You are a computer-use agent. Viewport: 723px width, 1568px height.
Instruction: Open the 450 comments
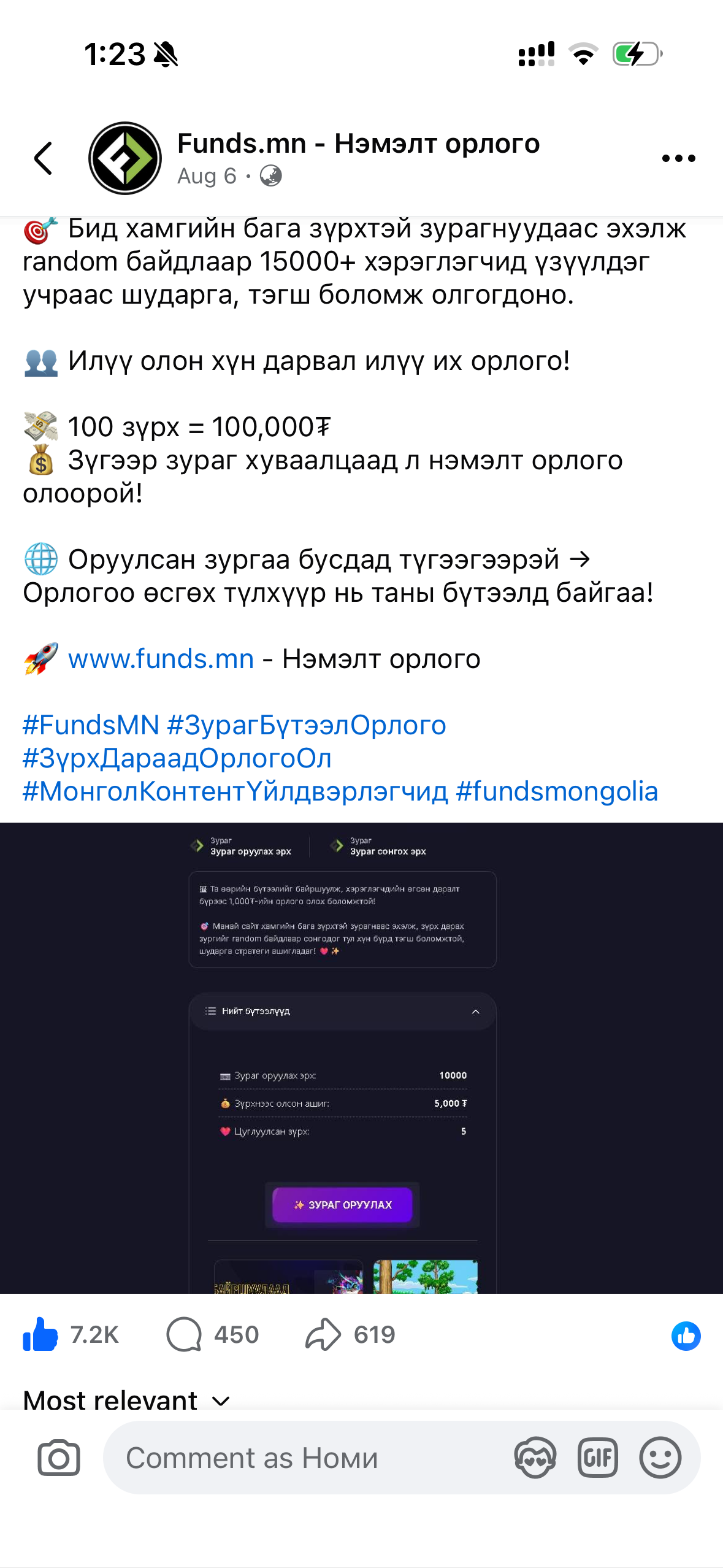click(212, 1335)
